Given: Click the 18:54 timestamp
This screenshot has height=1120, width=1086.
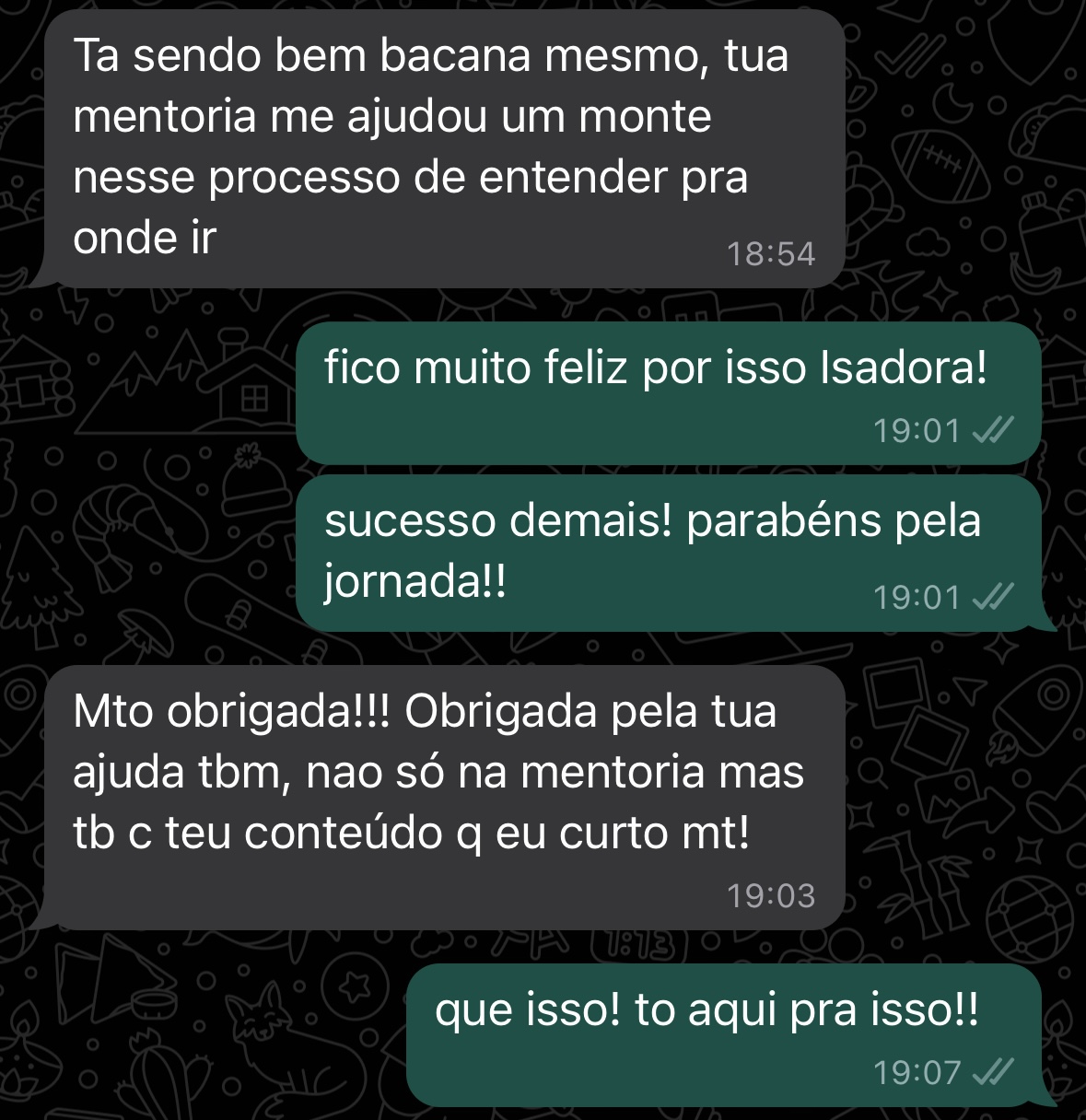Looking at the screenshot, I should click(x=770, y=251).
